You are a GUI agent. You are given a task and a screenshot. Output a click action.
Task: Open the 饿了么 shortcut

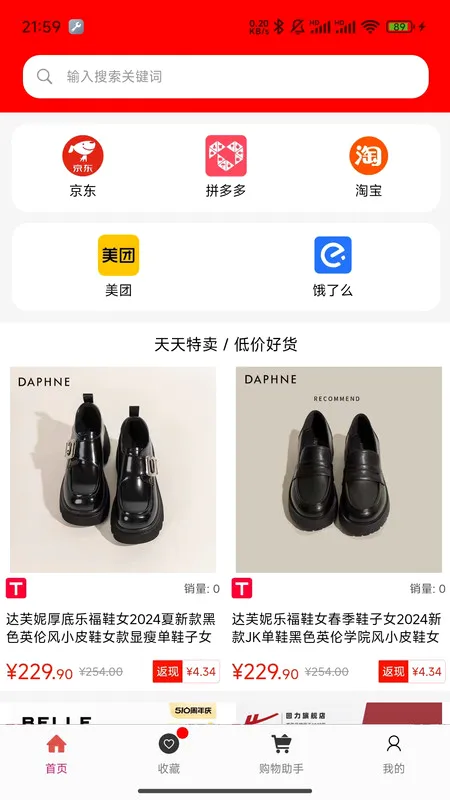click(x=333, y=266)
